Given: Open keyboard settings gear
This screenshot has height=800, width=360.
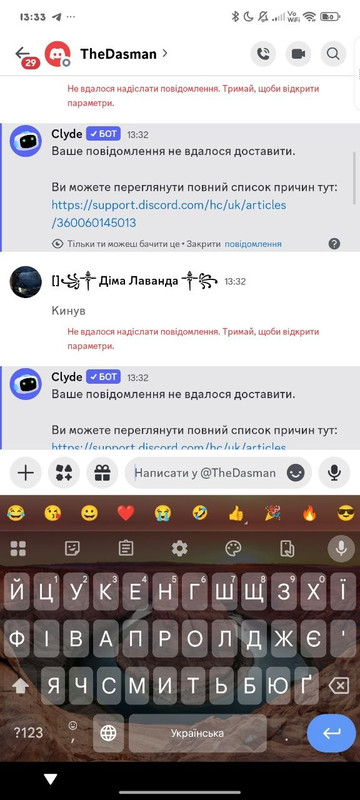Looking at the screenshot, I should tap(179, 548).
